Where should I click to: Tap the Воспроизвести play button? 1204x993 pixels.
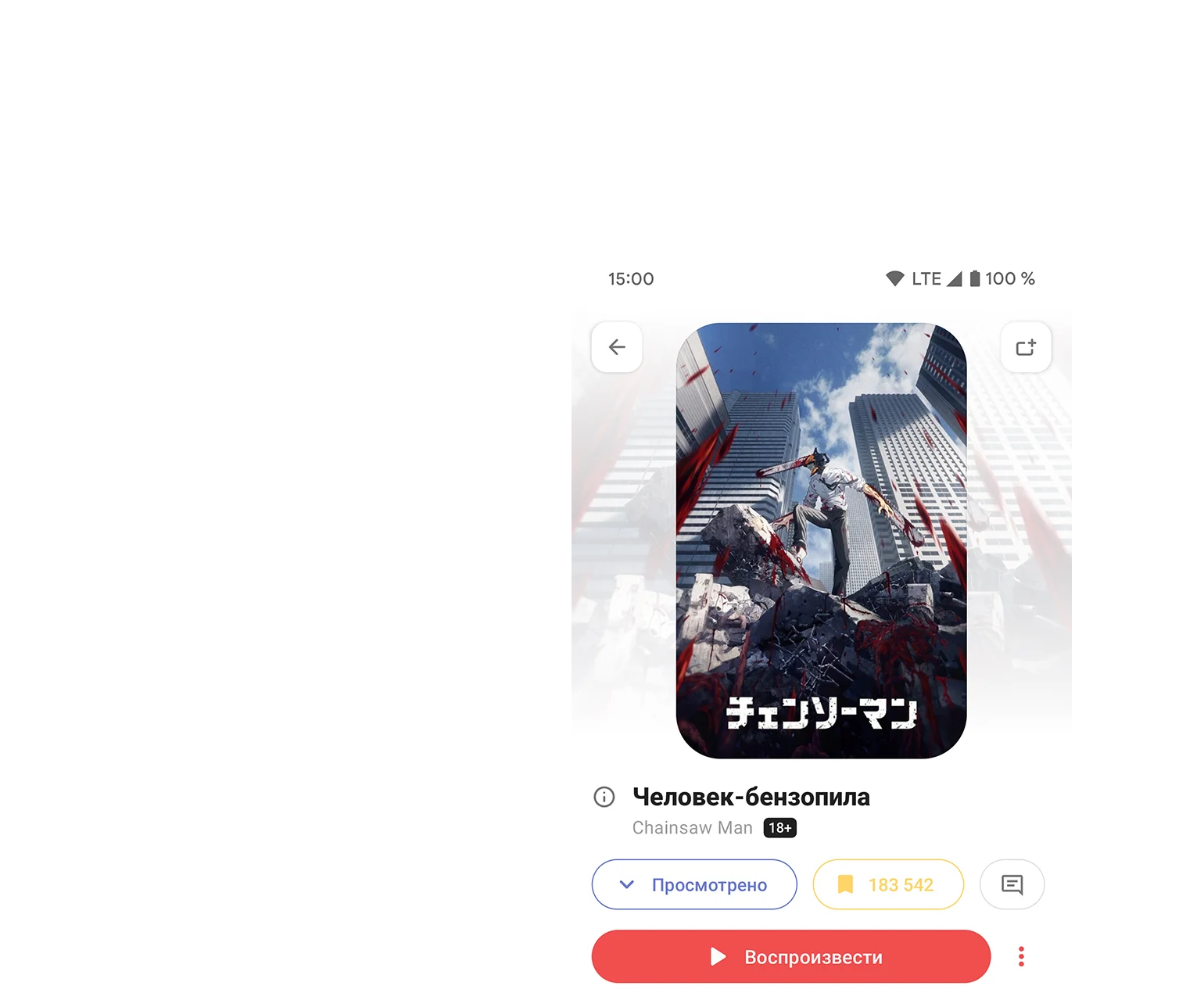790,957
